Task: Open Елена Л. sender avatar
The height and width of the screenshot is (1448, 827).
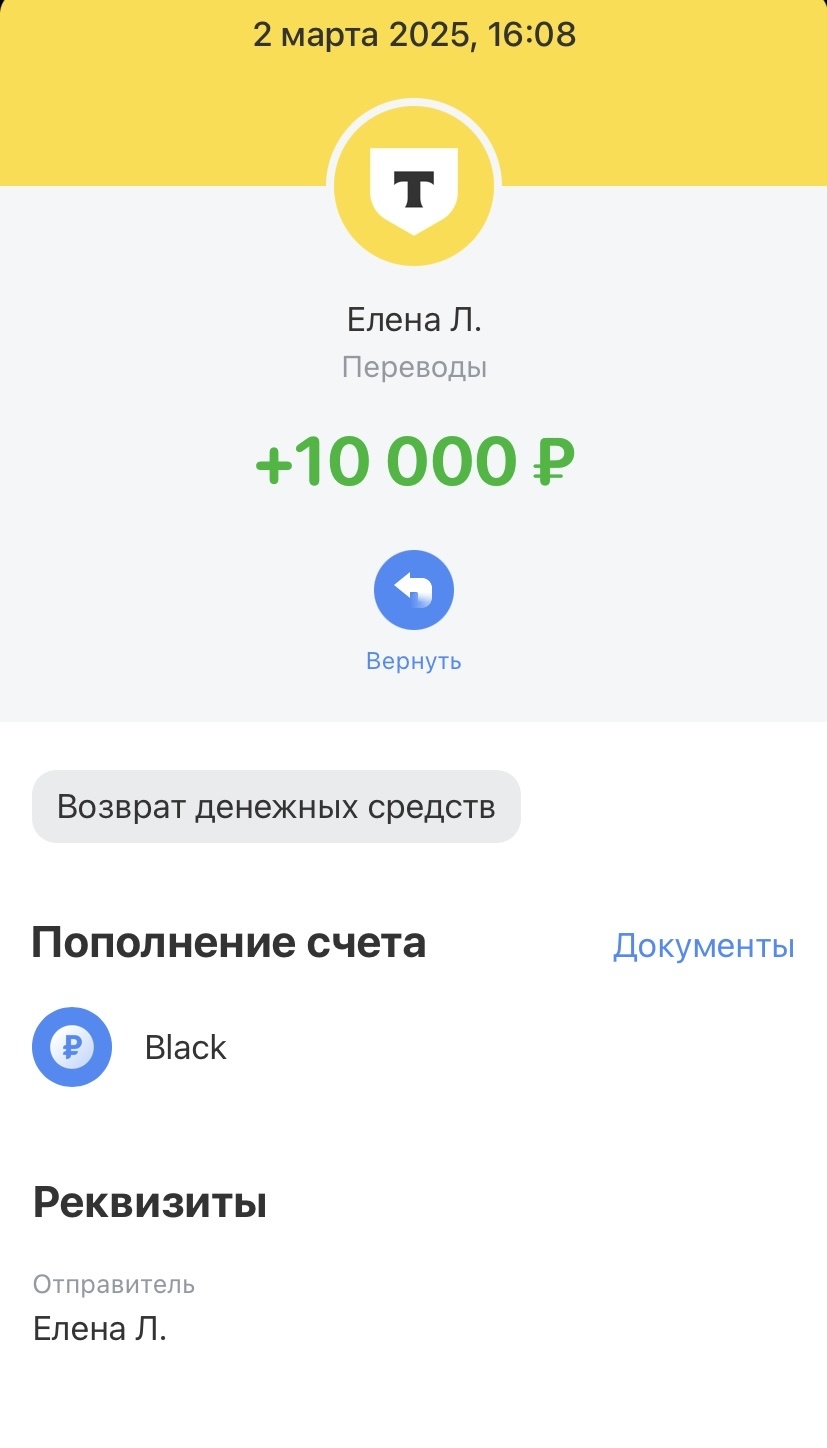Action: [413, 187]
